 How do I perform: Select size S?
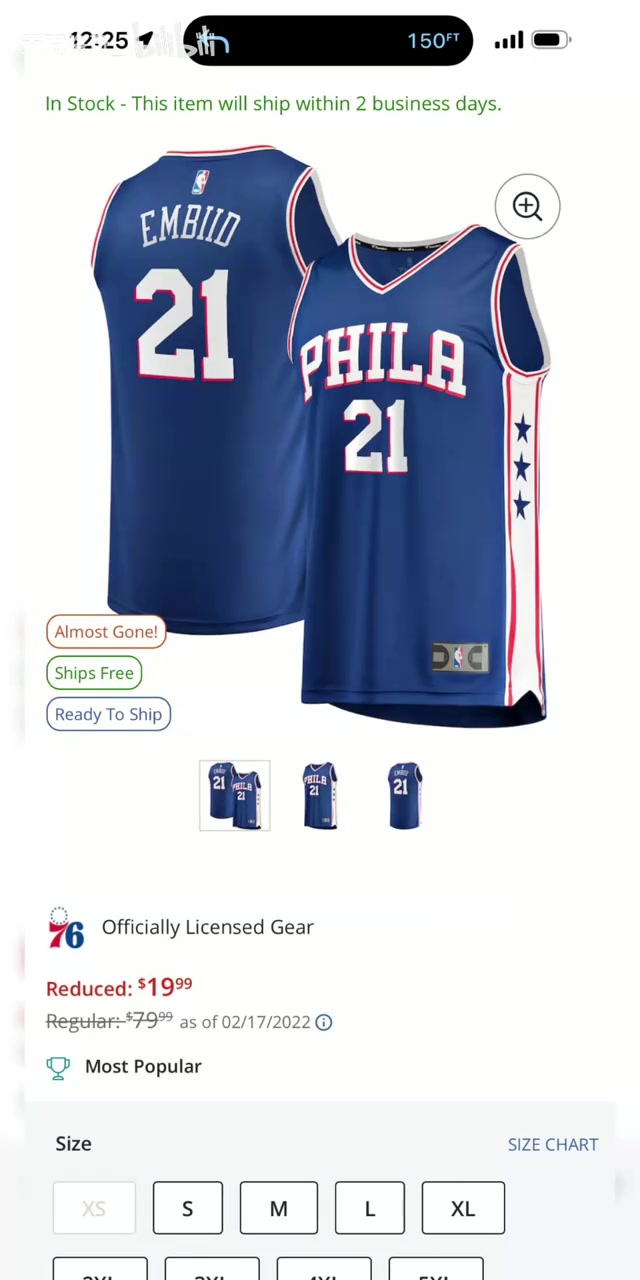pyautogui.click(x=187, y=1208)
